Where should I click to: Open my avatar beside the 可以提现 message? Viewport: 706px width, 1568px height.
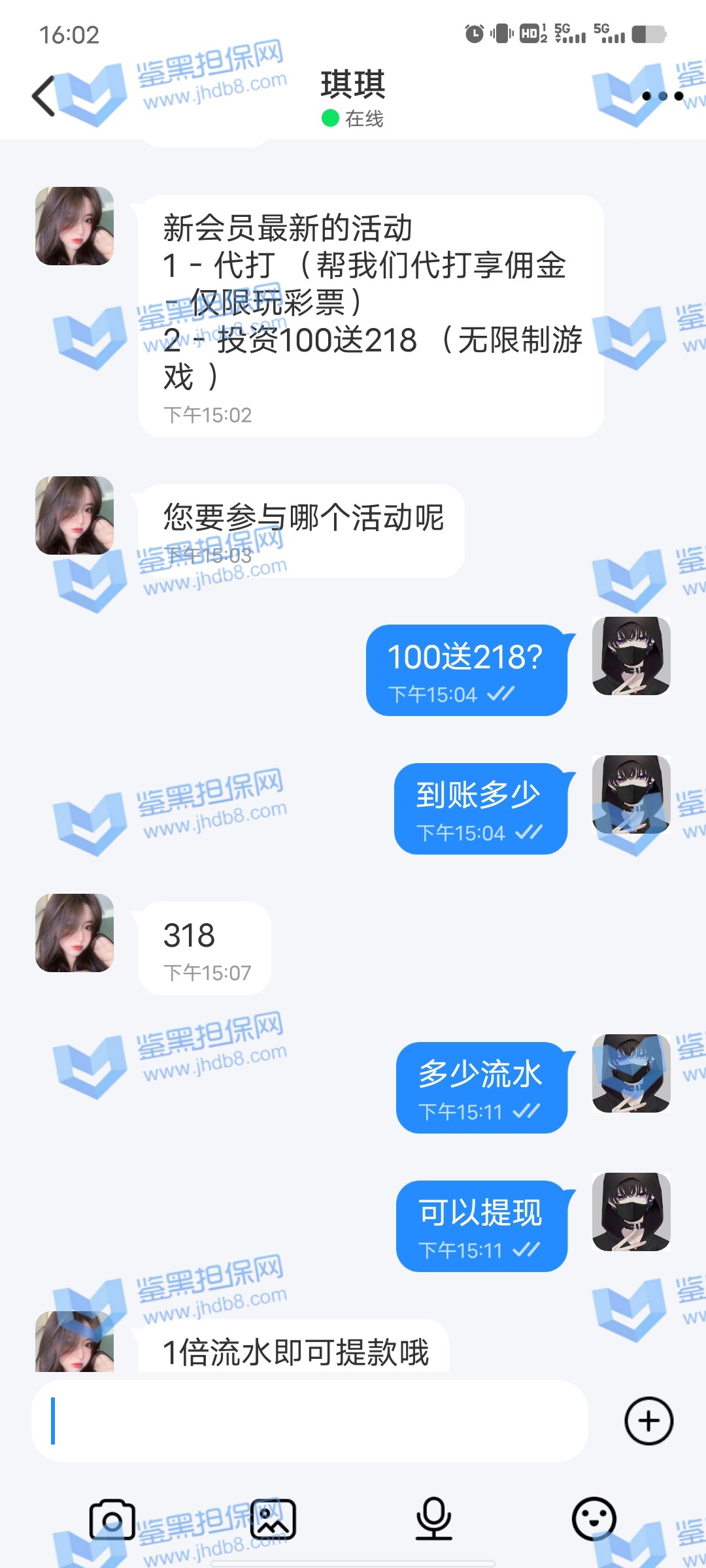(631, 1212)
